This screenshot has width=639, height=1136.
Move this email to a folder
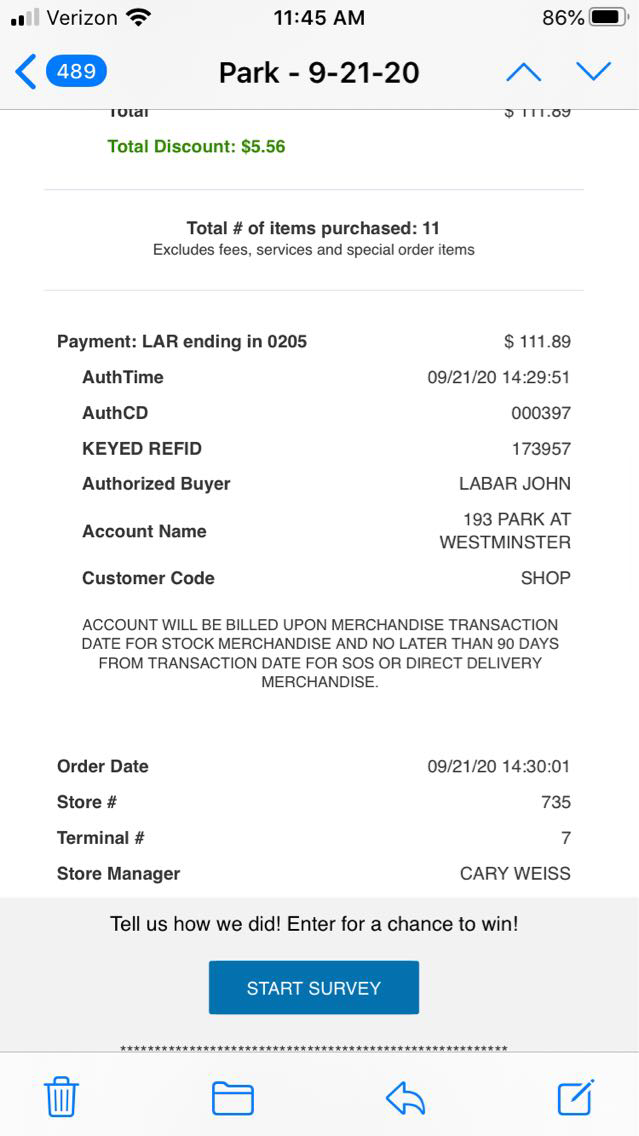tap(232, 1098)
